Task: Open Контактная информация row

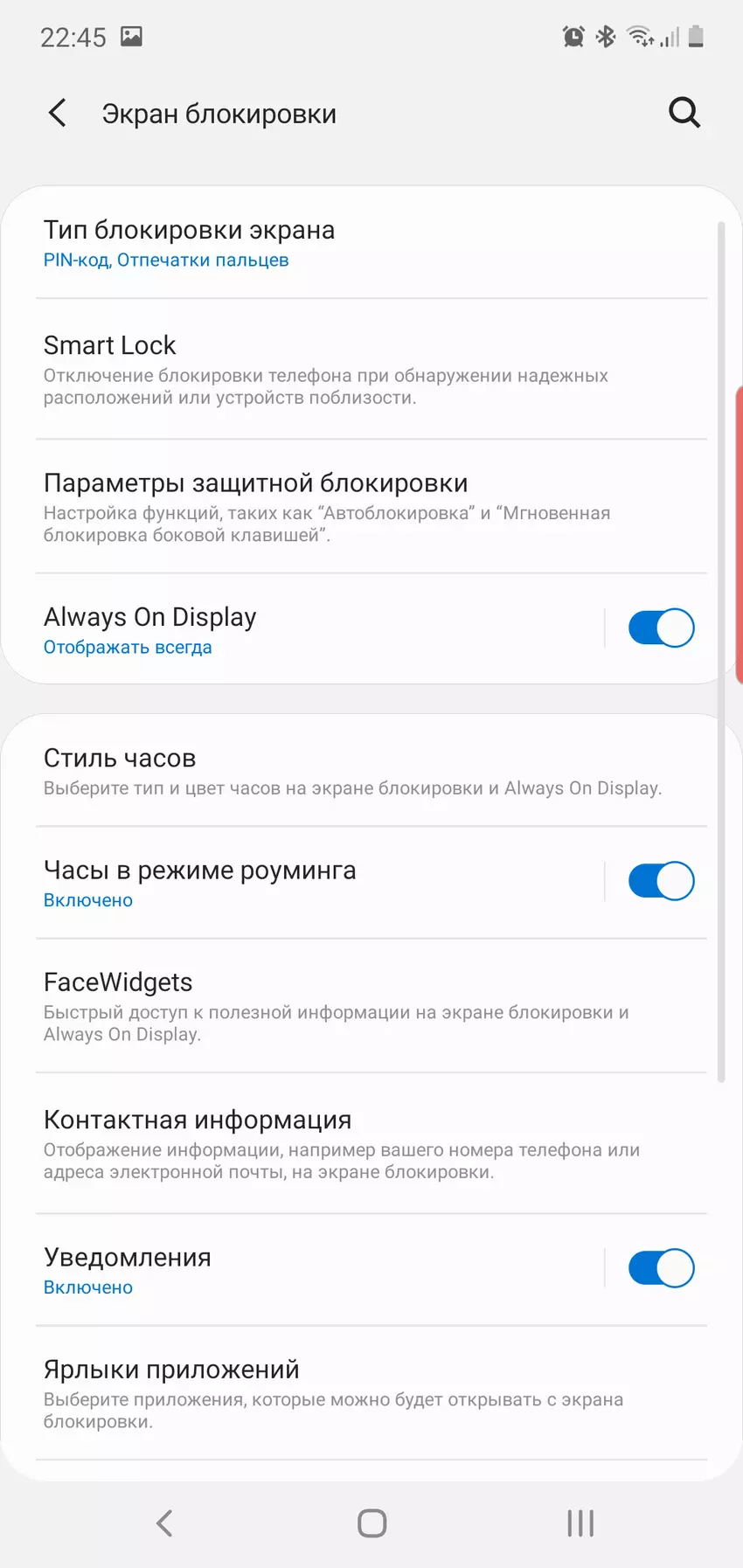Action: click(350, 1144)
